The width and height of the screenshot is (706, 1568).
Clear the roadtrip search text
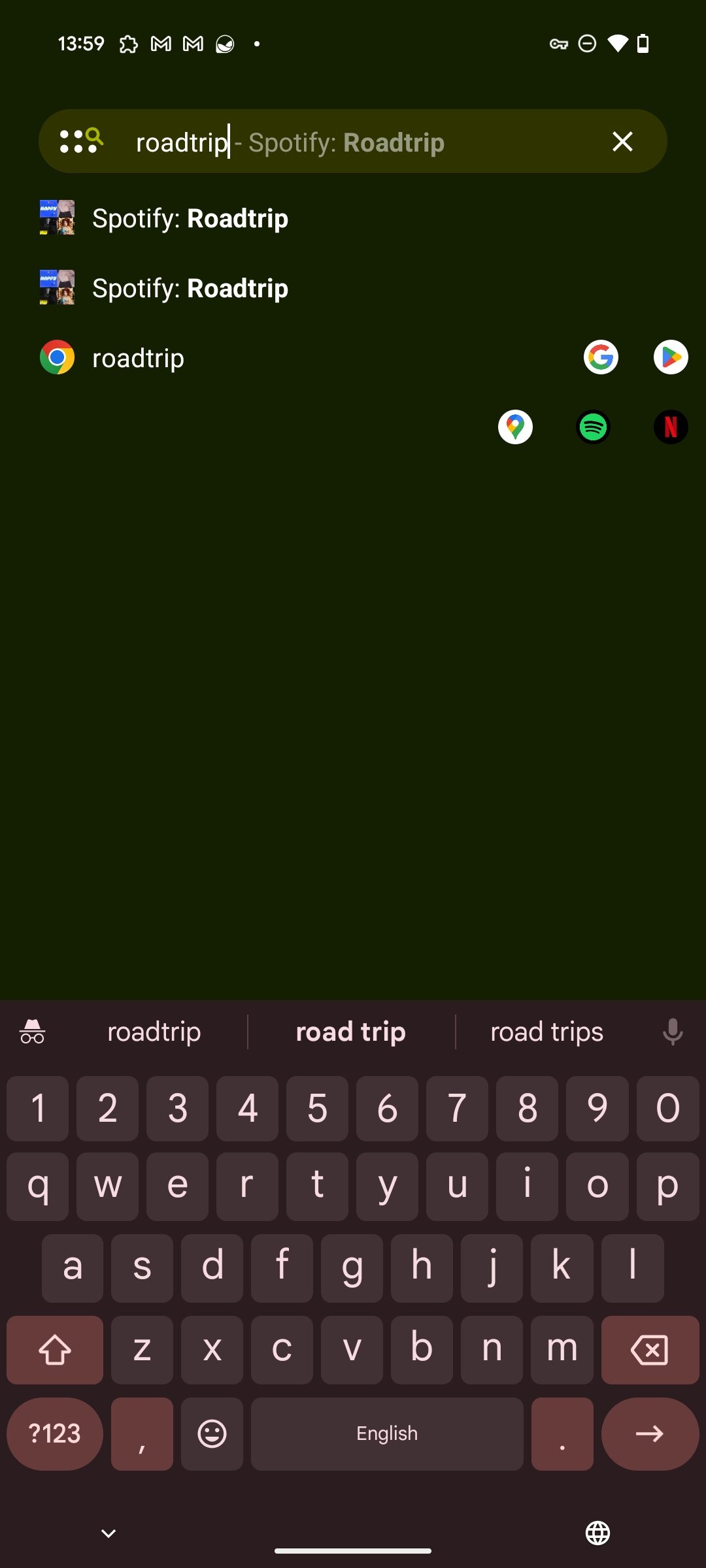coord(622,141)
